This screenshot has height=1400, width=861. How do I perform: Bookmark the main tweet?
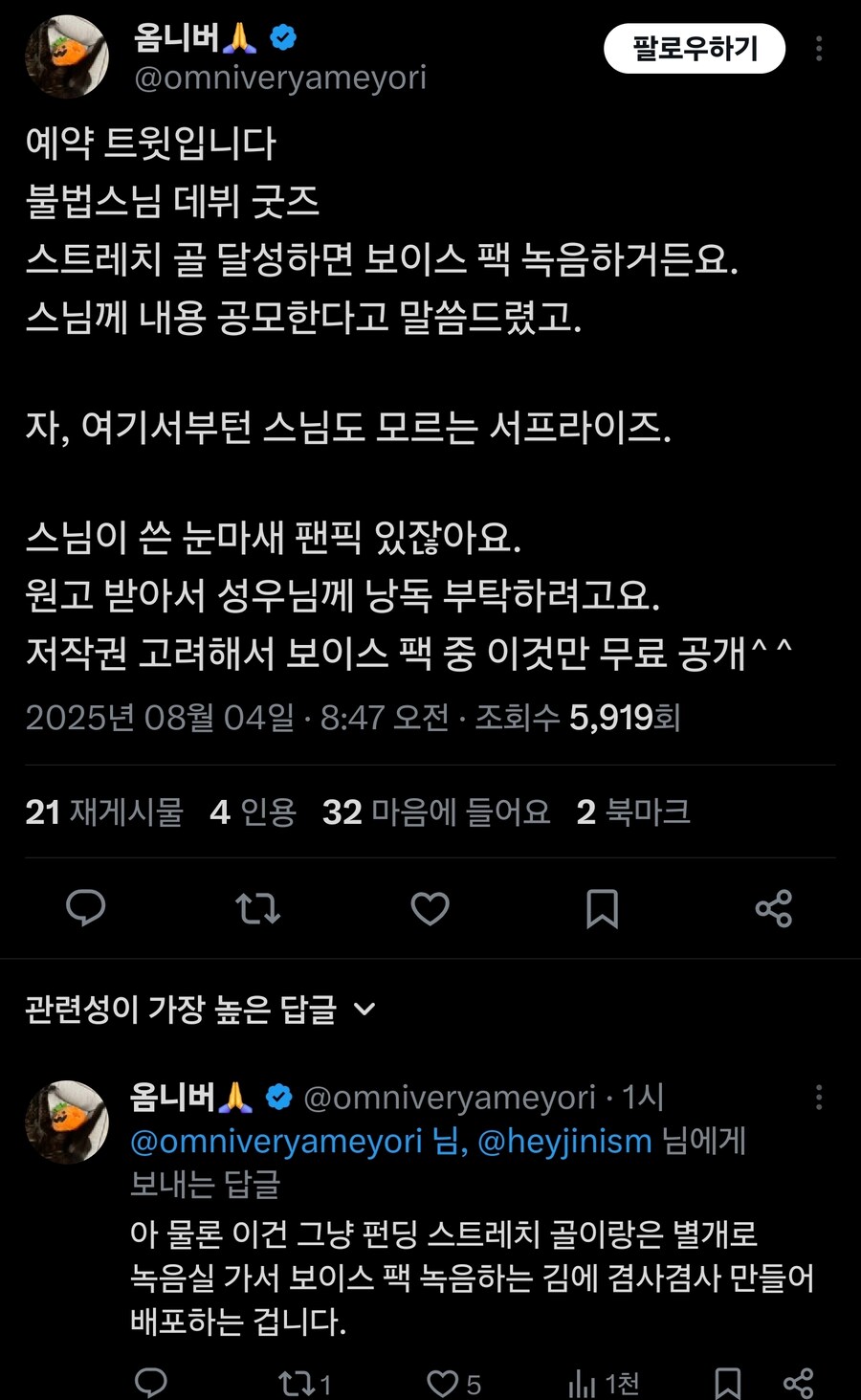point(602,907)
